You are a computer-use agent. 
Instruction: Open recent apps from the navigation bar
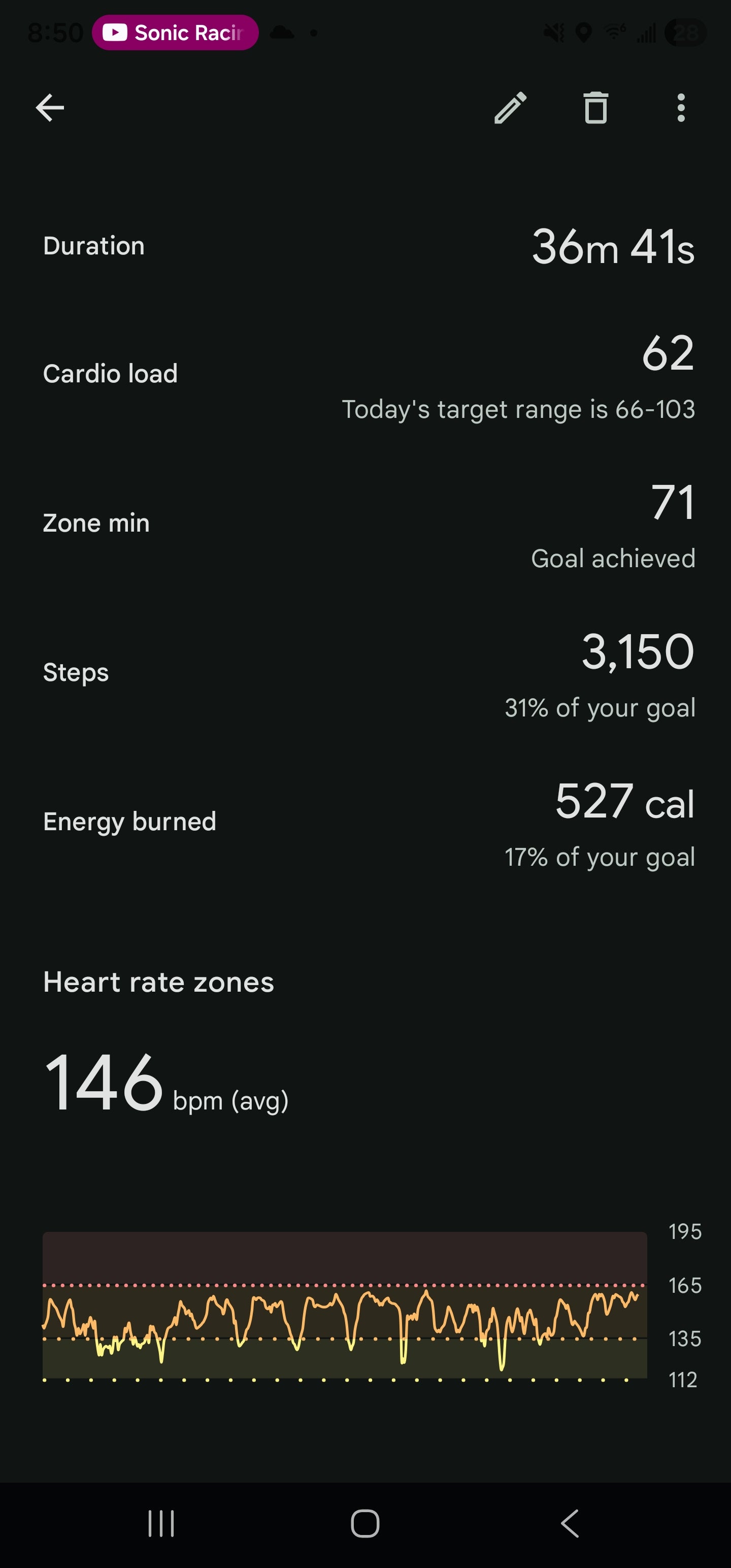click(x=161, y=1524)
